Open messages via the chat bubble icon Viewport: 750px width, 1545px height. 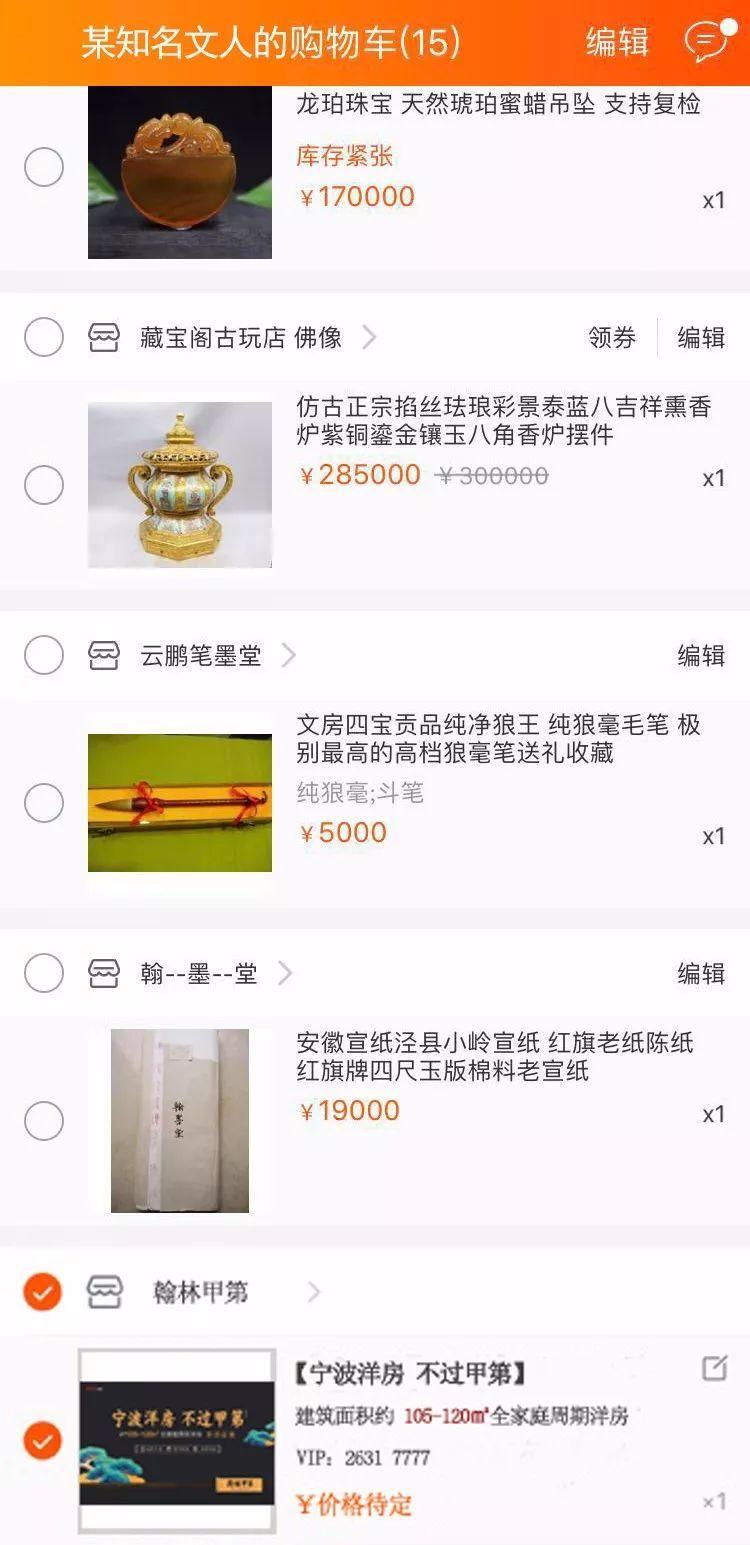[706, 42]
